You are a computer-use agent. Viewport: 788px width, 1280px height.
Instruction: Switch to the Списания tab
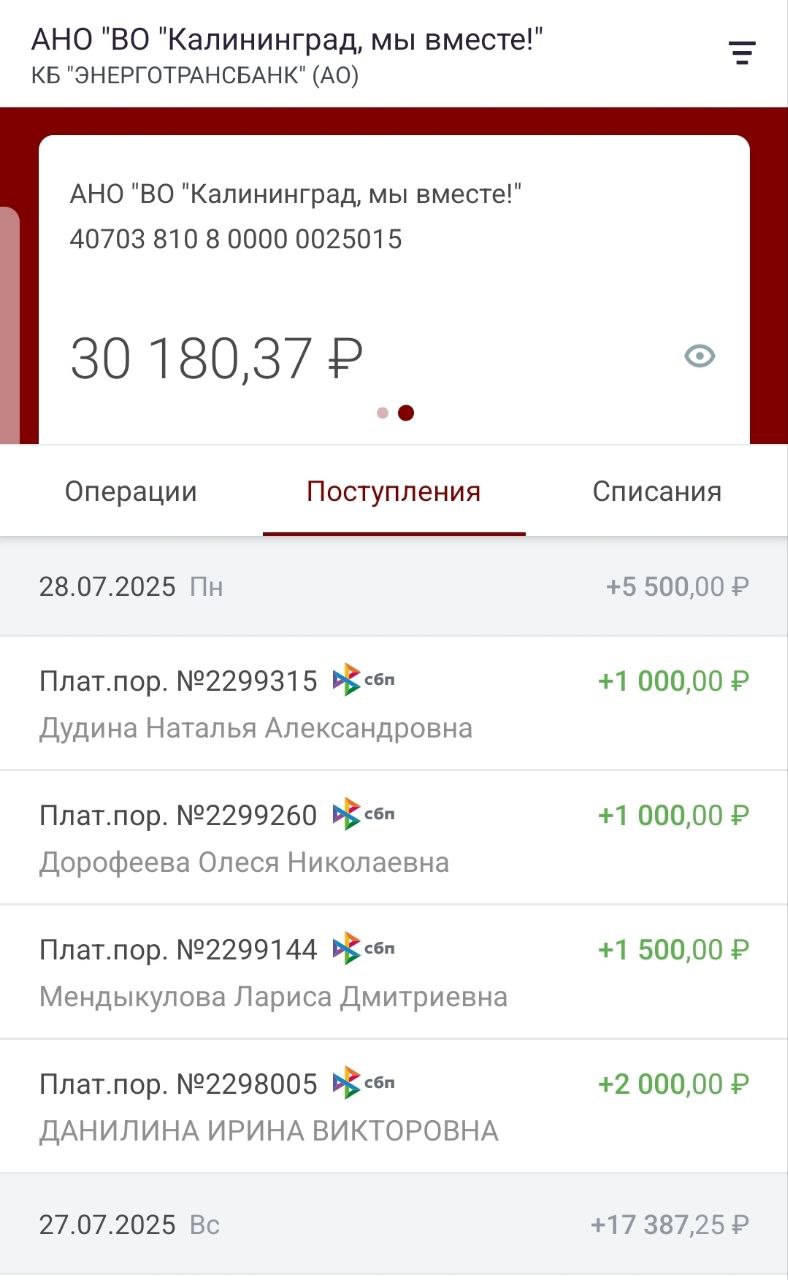point(657,492)
